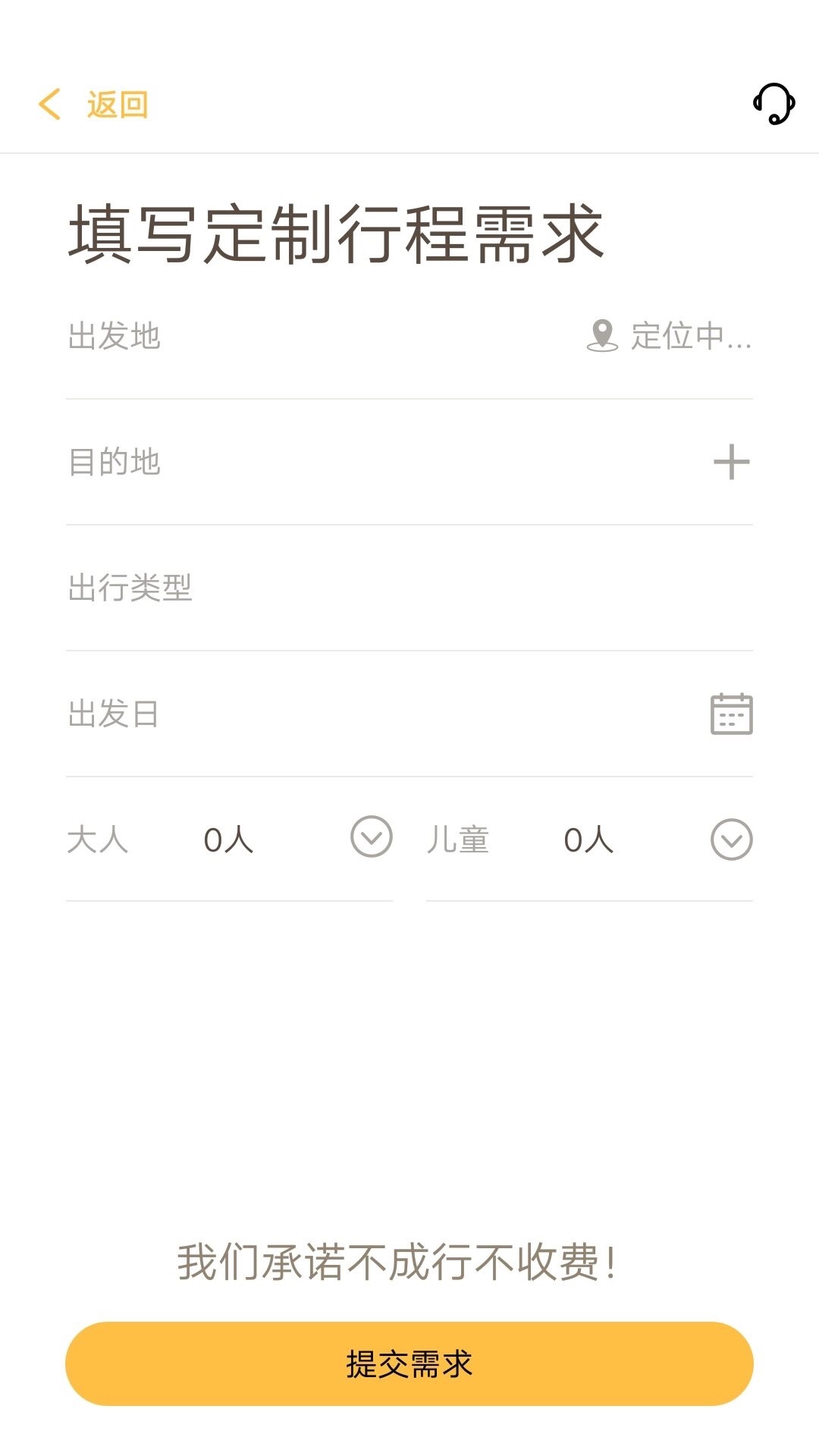This screenshot has width=819, height=1456.
Task: Click the 返回 back label
Action: tap(118, 104)
